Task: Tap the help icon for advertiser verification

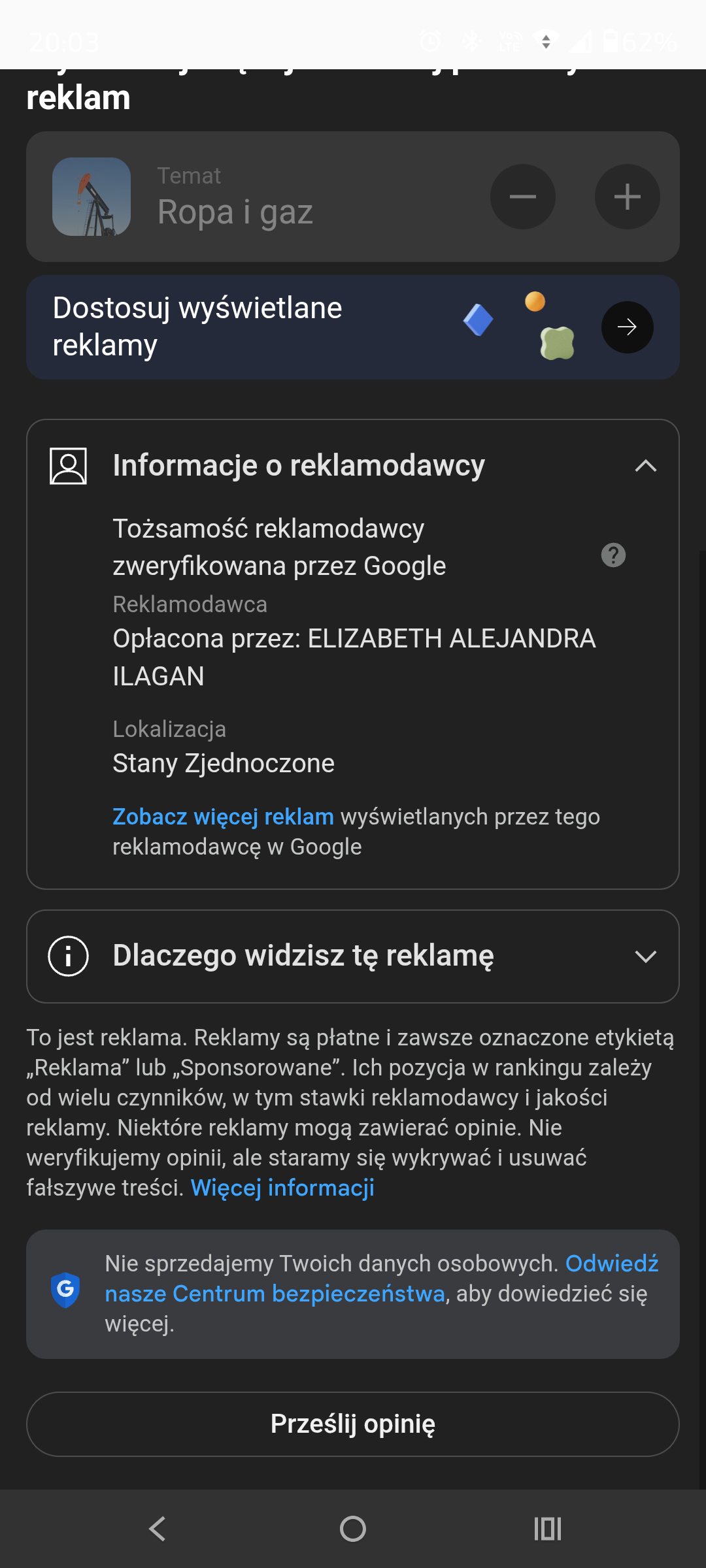Action: tap(613, 555)
